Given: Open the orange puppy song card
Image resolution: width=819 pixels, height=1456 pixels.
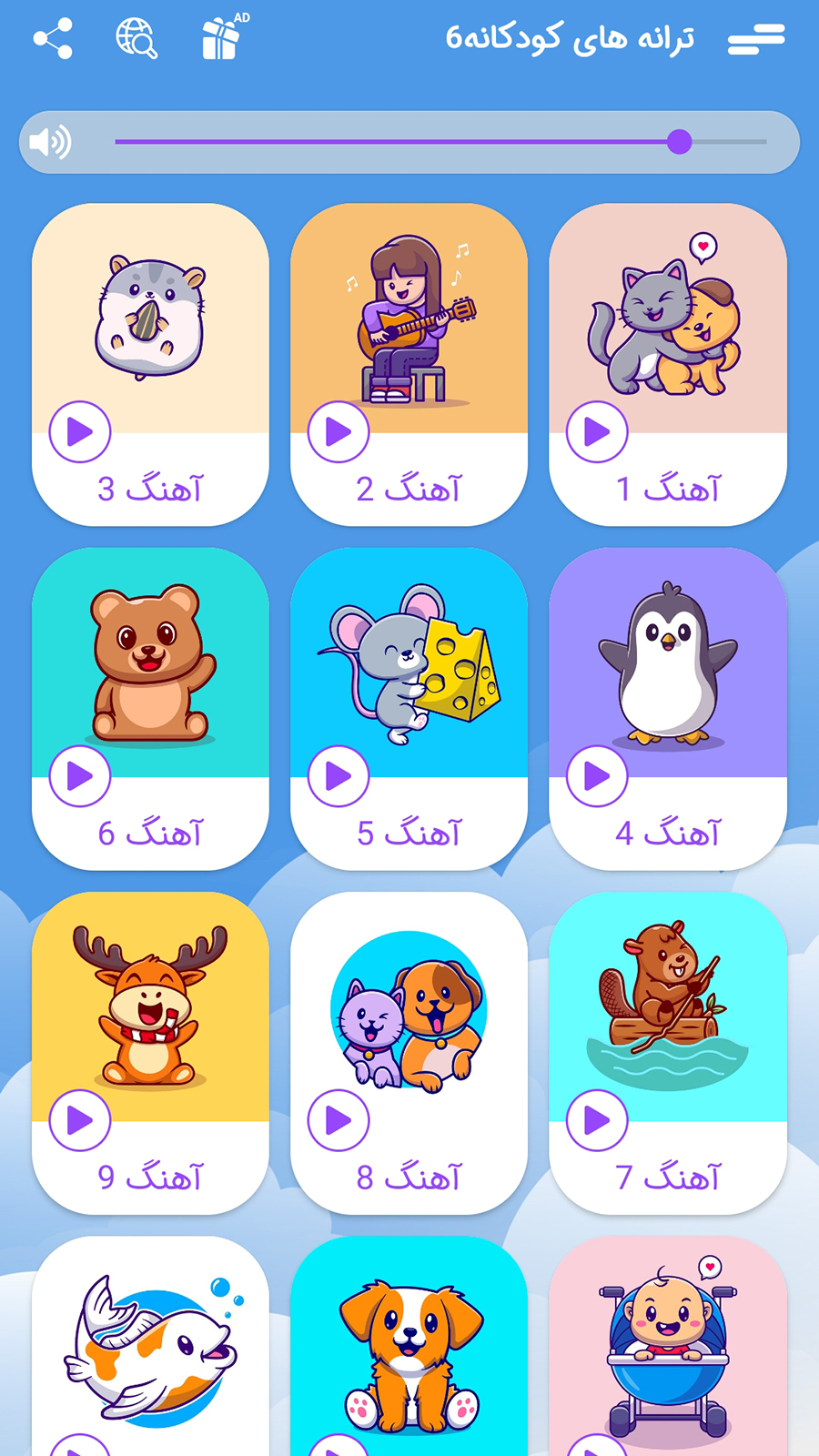Looking at the screenshot, I should (409, 1347).
